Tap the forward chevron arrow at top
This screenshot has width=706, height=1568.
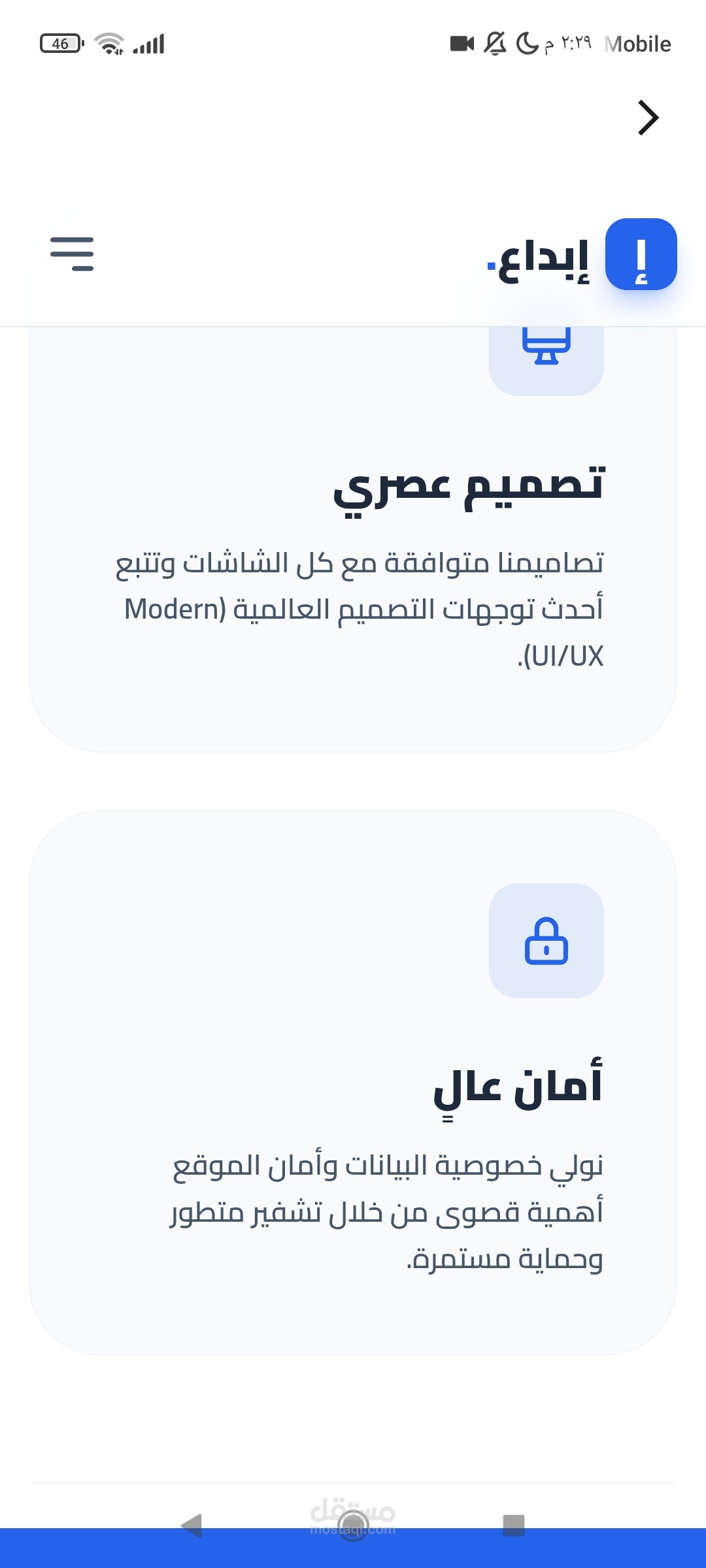coord(648,118)
